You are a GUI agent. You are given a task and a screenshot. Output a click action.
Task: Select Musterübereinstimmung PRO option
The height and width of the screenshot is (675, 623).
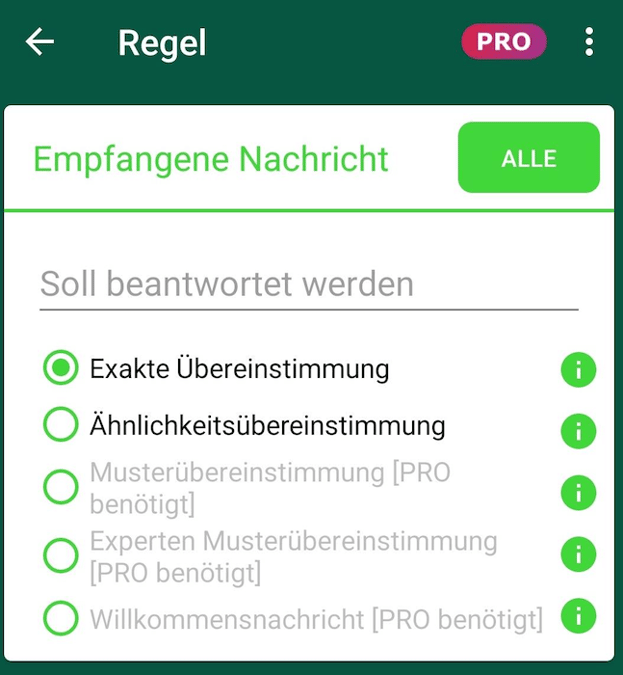pyautogui.click(x=61, y=487)
